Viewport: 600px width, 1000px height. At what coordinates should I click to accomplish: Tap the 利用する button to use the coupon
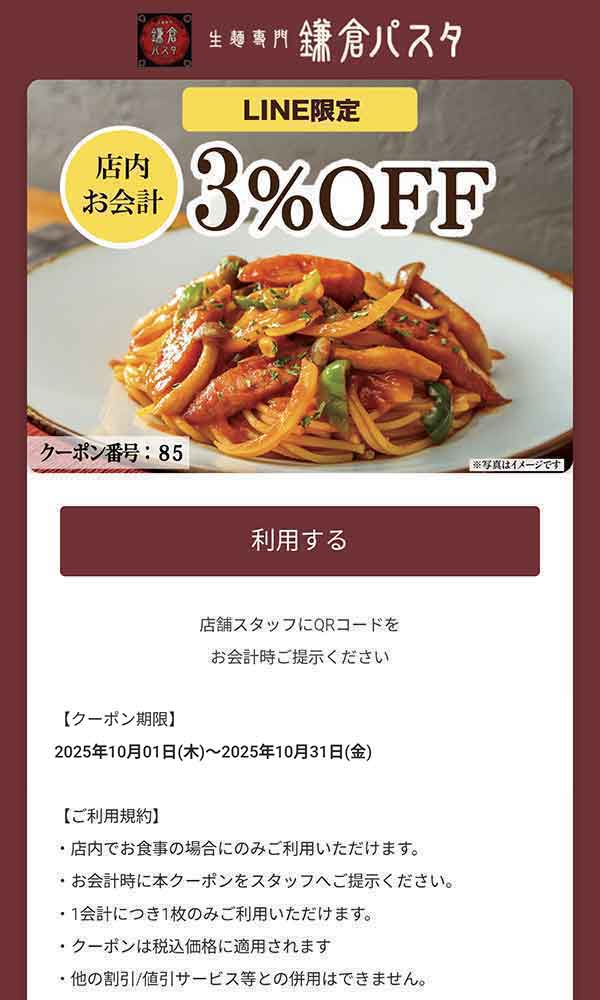[299, 541]
